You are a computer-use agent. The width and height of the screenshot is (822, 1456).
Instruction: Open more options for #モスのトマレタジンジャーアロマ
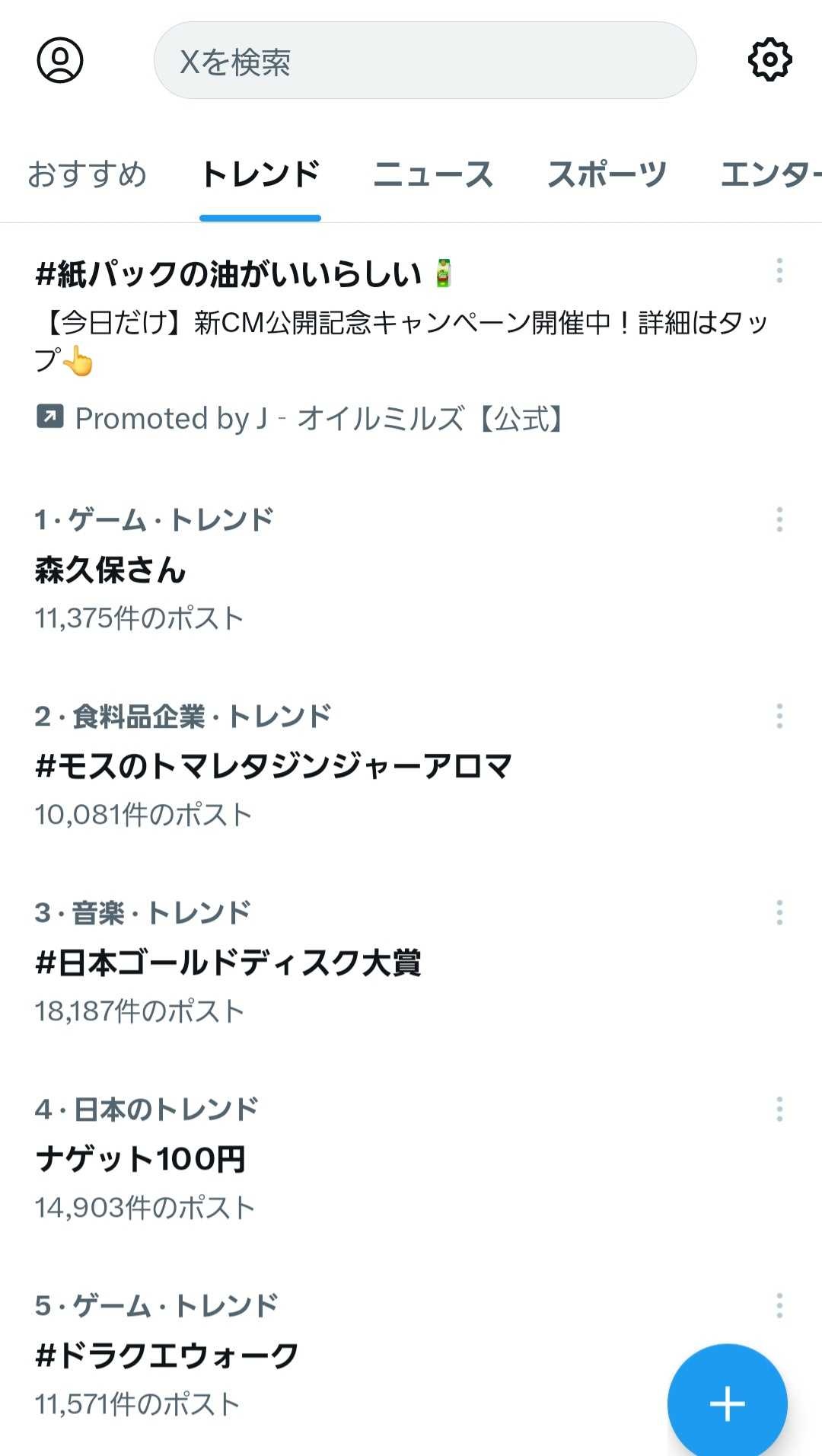[779, 716]
